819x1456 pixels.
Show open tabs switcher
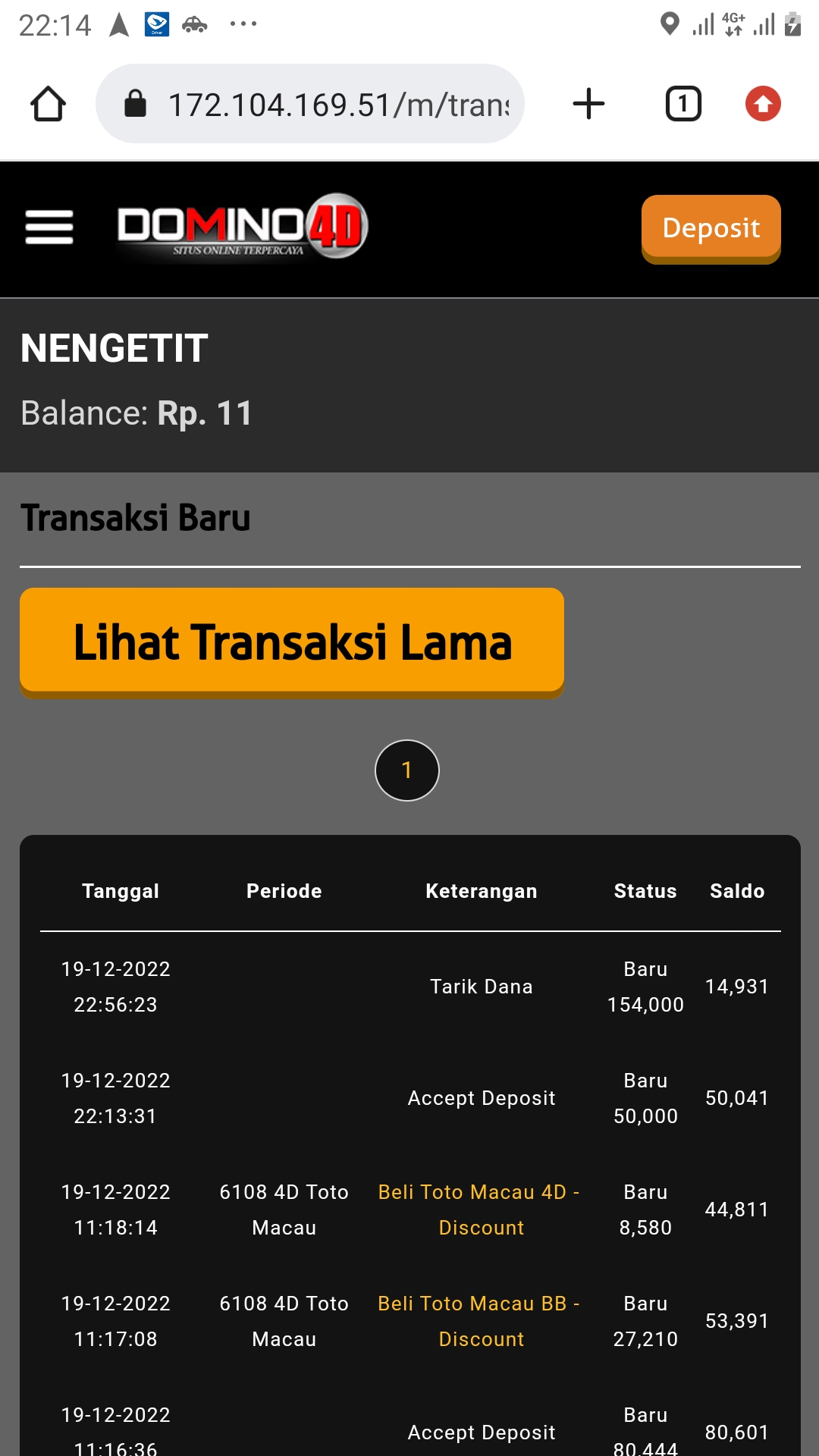pyautogui.click(x=682, y=104)
